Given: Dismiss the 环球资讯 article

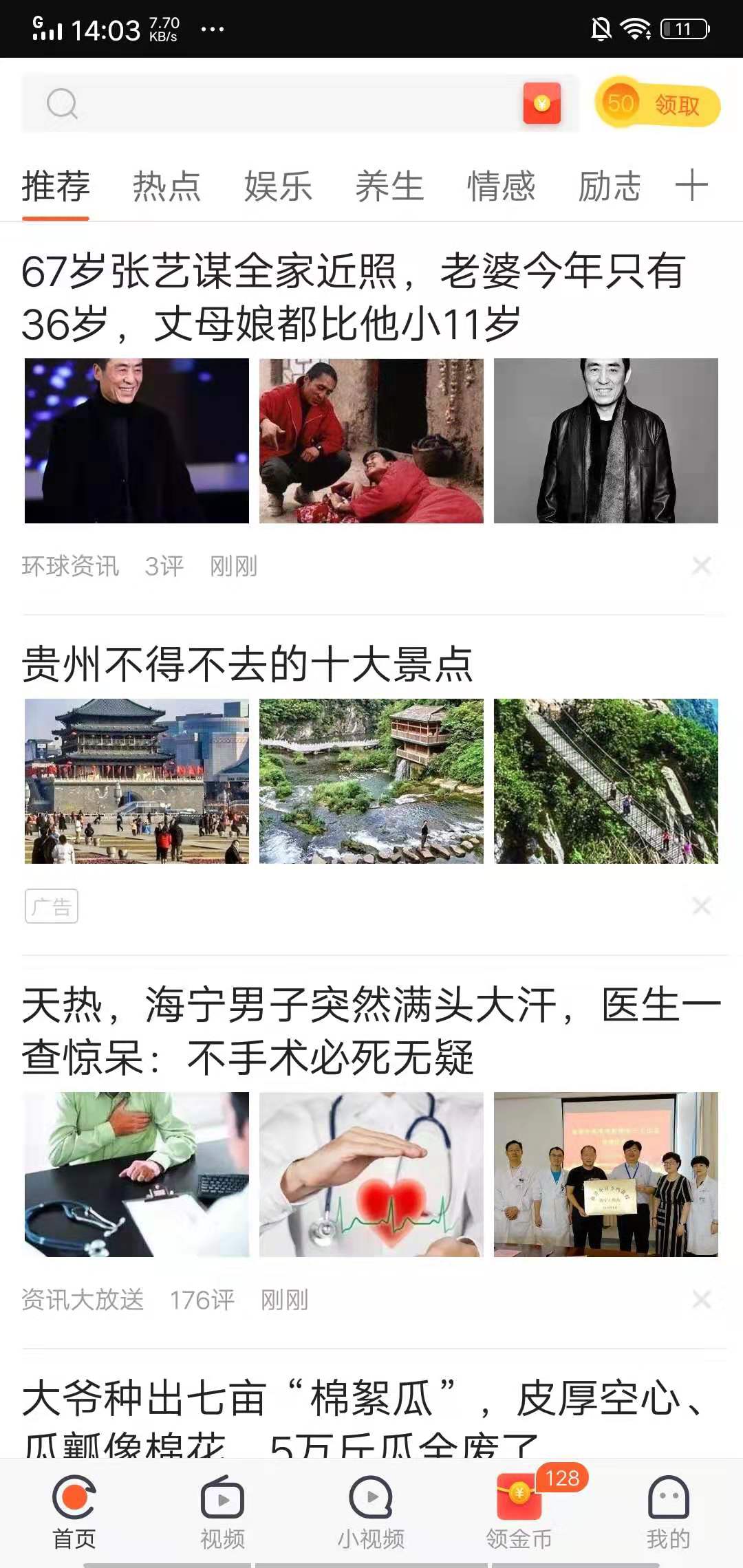Looking at the screenshot, I should (x=701, y=566).
